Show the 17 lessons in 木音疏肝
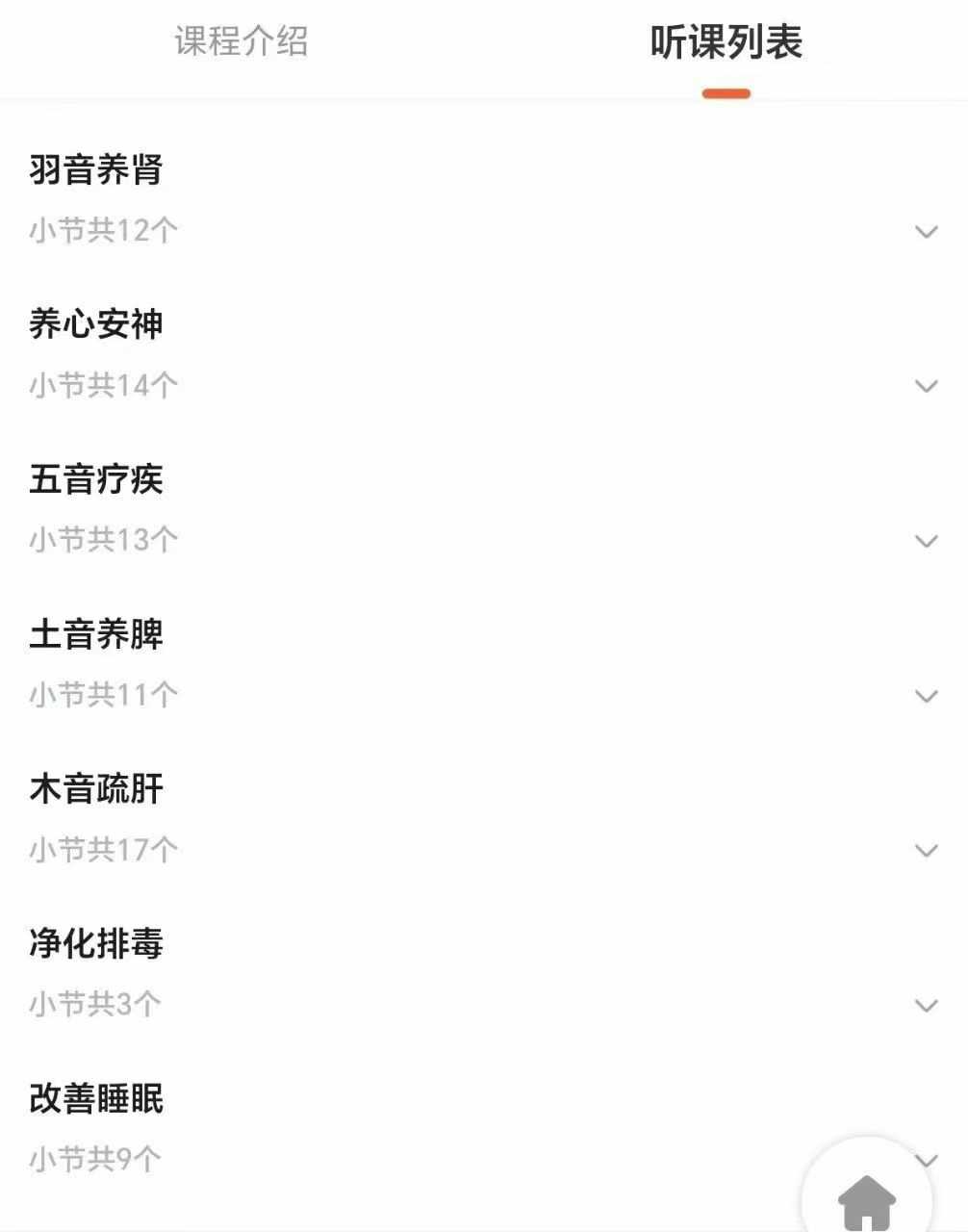Screen dimensions: 968x1232 point(926,851)
